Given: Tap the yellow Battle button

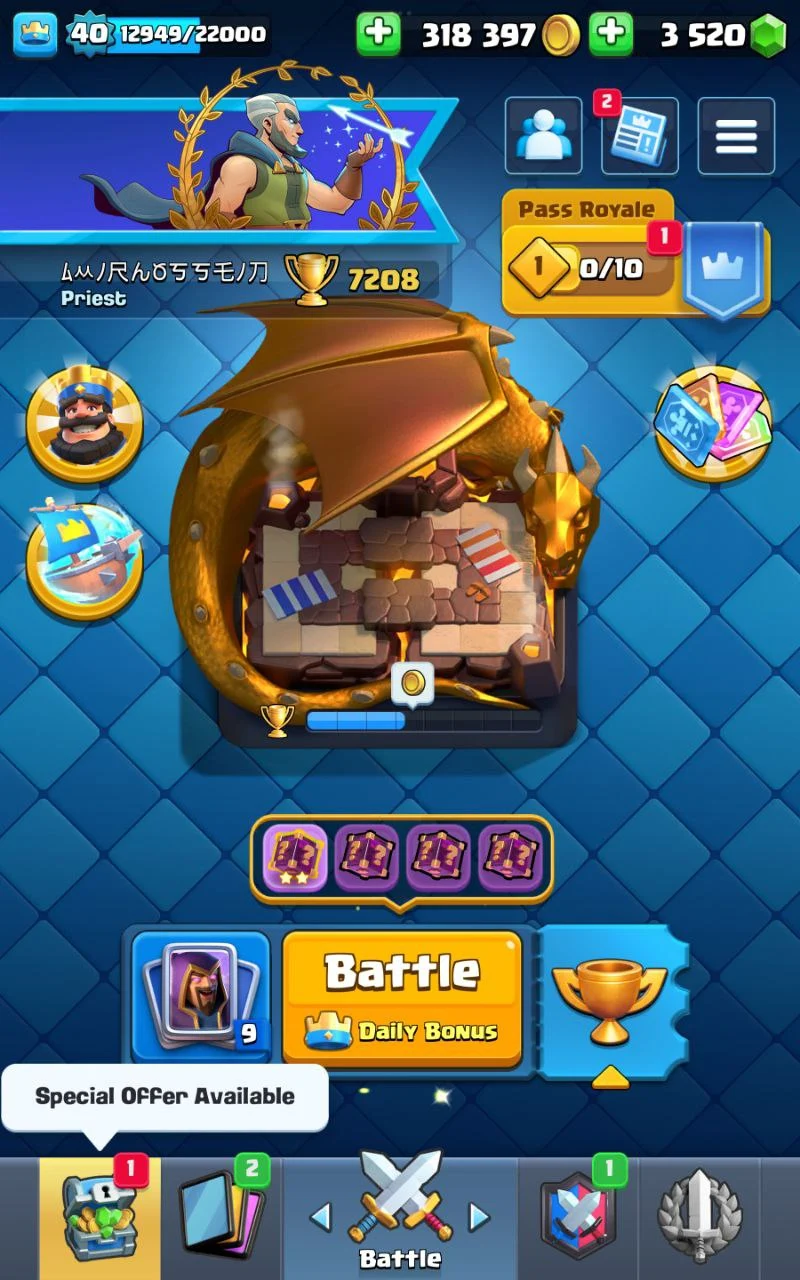Looking at the screenshot, I should 402,997.
